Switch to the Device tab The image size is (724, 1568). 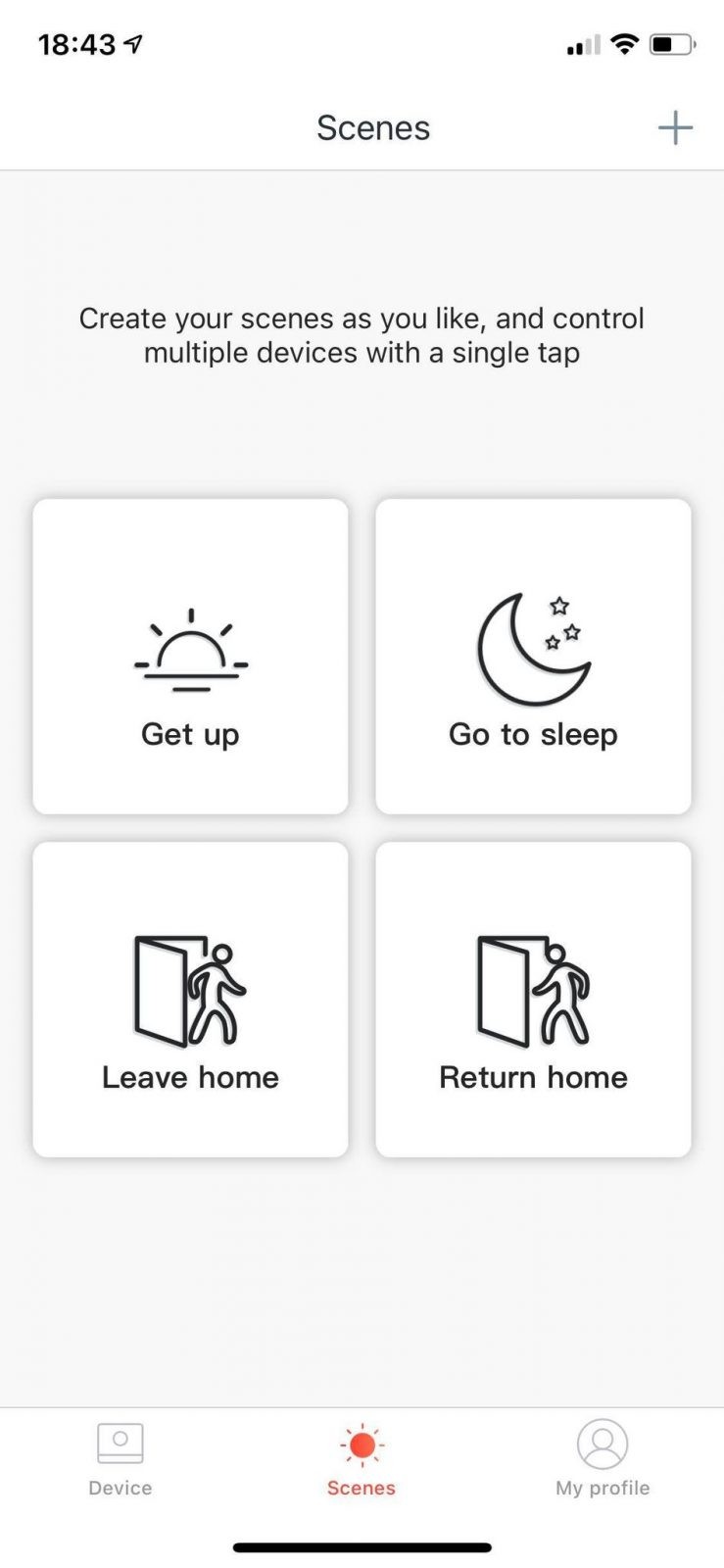tap(121, 1459)
